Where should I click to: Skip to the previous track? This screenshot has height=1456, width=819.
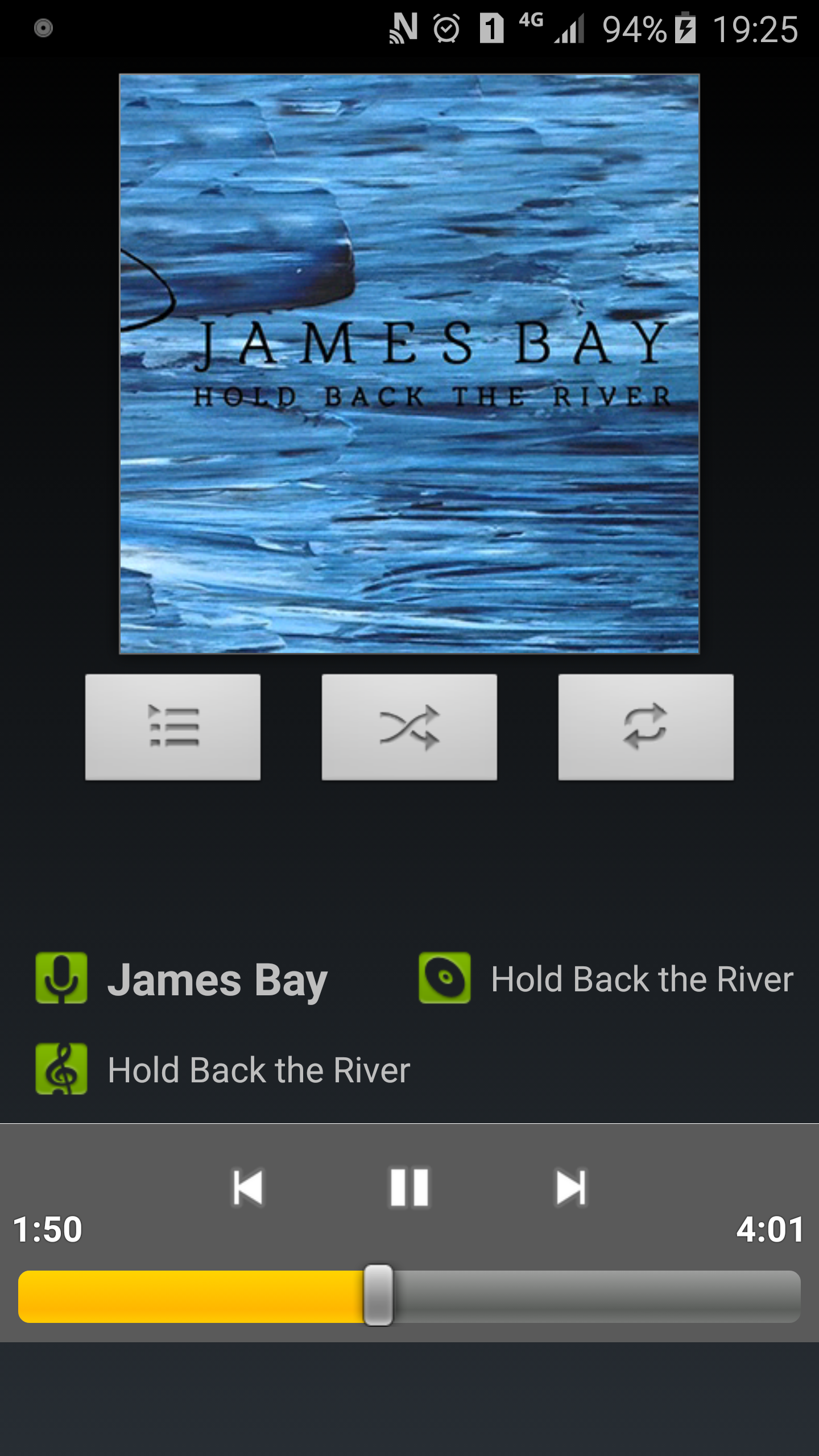coord(248,1187)
